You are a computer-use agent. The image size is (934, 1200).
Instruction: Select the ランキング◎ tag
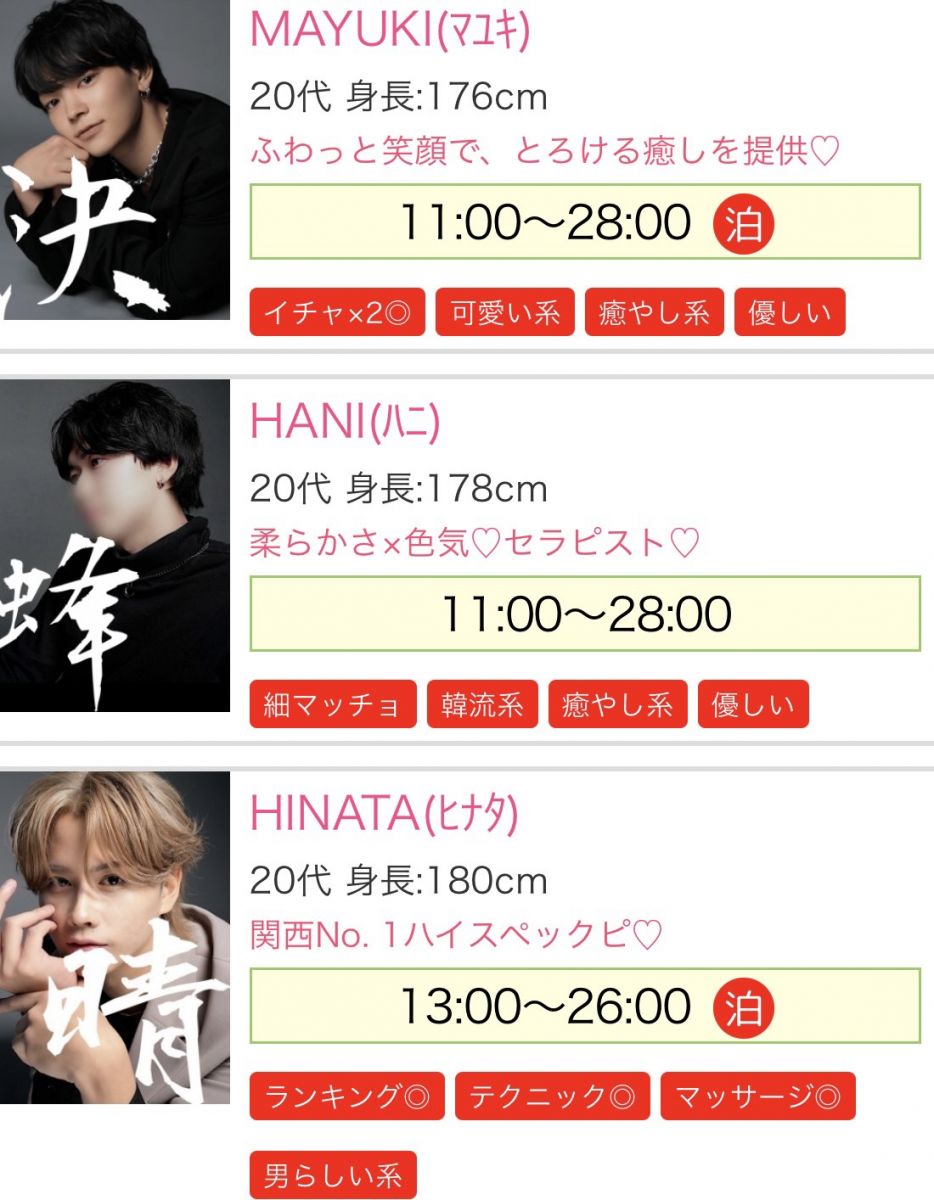click(x=347, y=1097)
